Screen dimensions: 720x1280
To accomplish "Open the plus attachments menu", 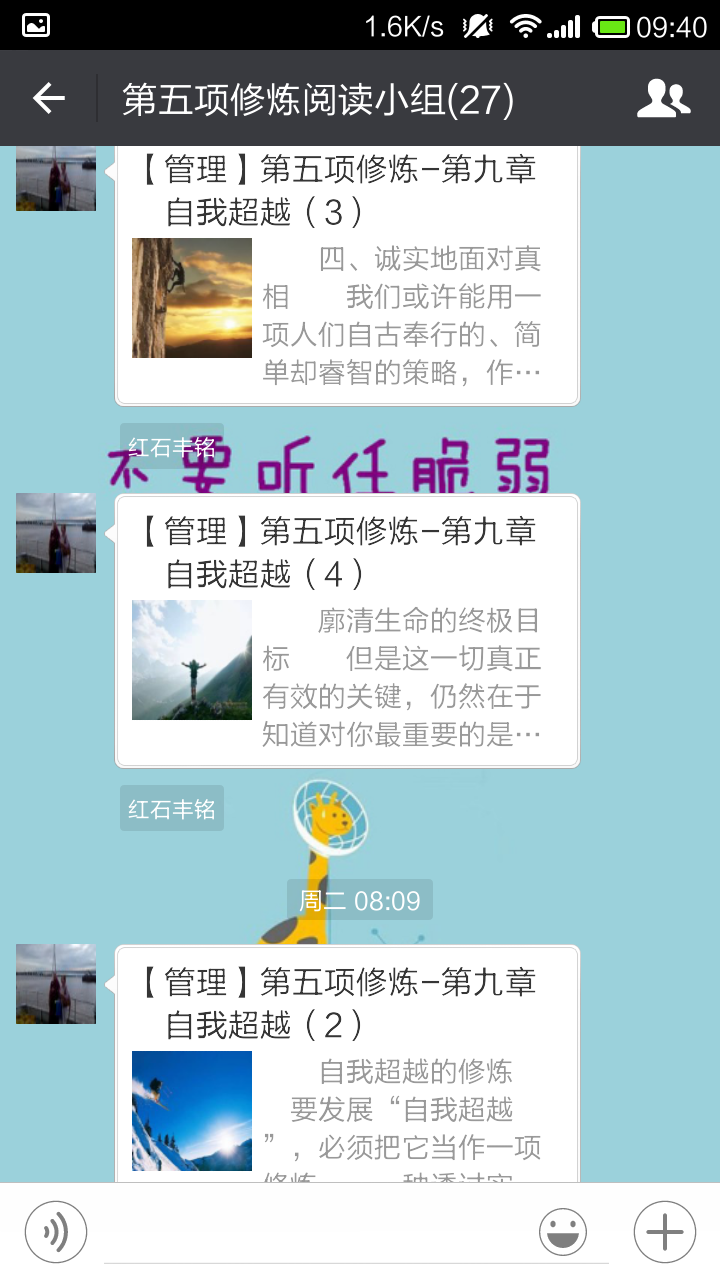I will click(x=664, y=1232).
